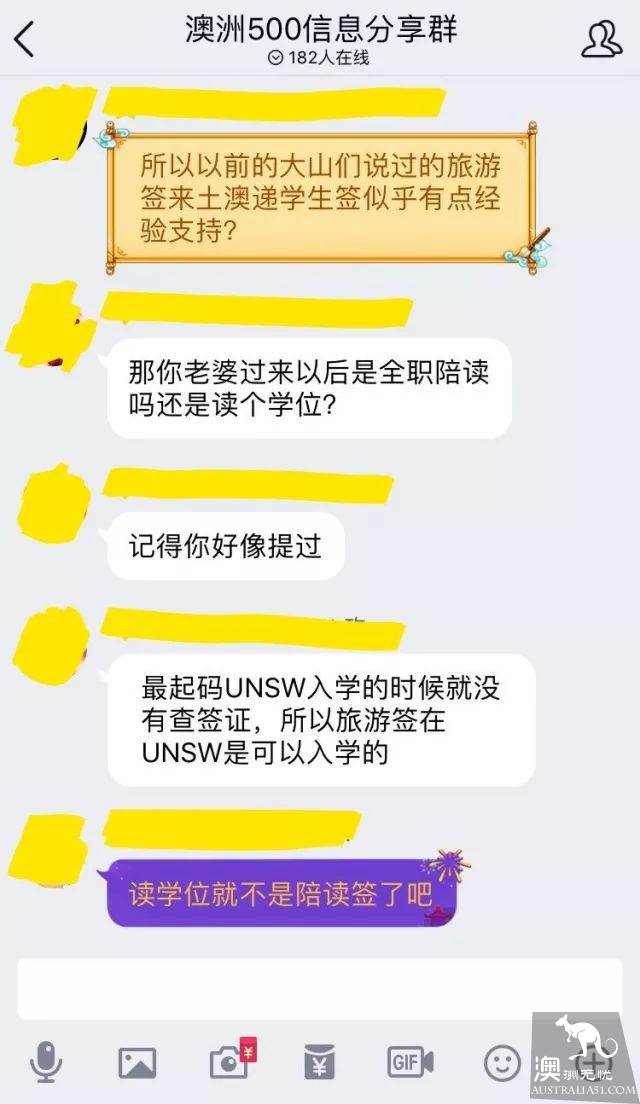The height and width of the screenshot is (1104, 640).
Task: Open the red envelope icon
Action: 319,1062
